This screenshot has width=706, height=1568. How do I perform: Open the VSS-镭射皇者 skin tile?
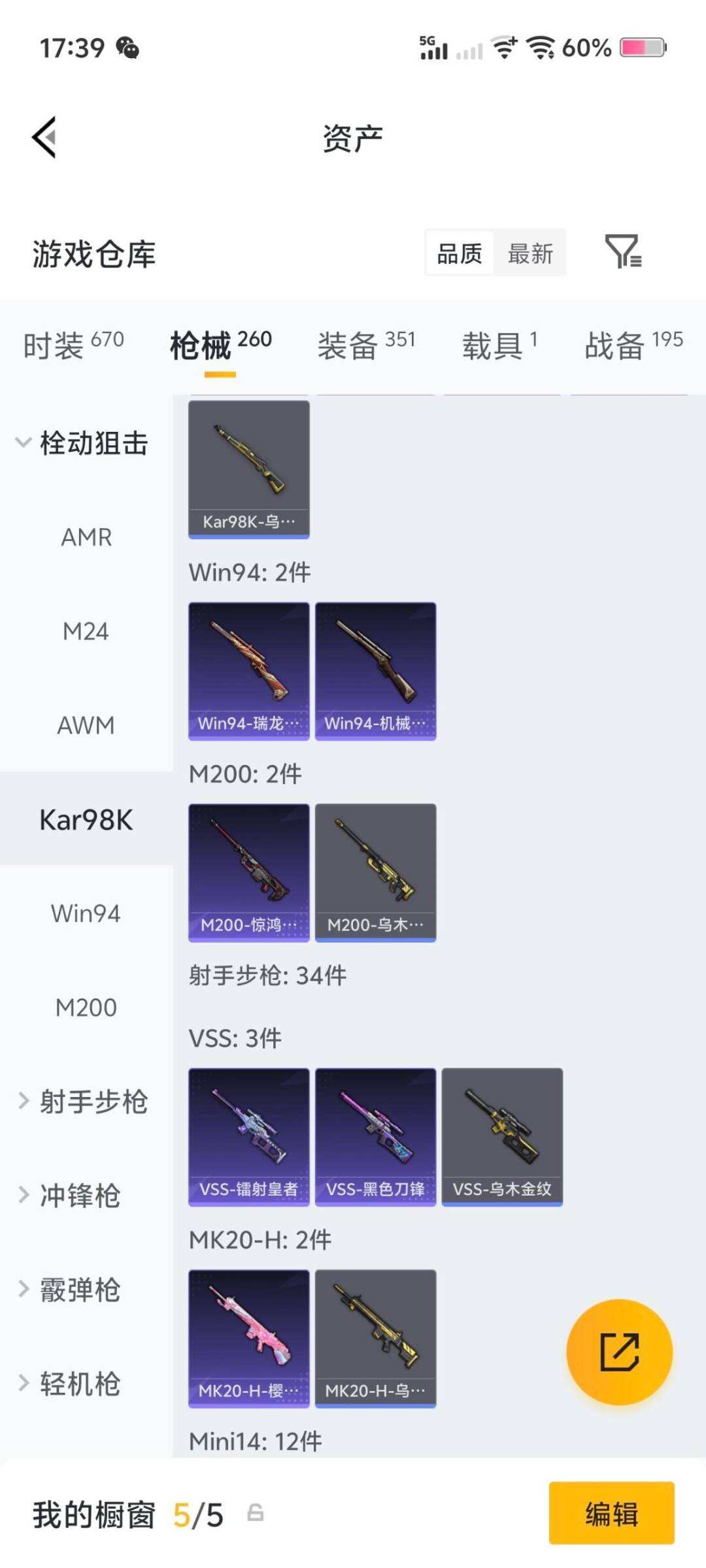coord(248,1137)
